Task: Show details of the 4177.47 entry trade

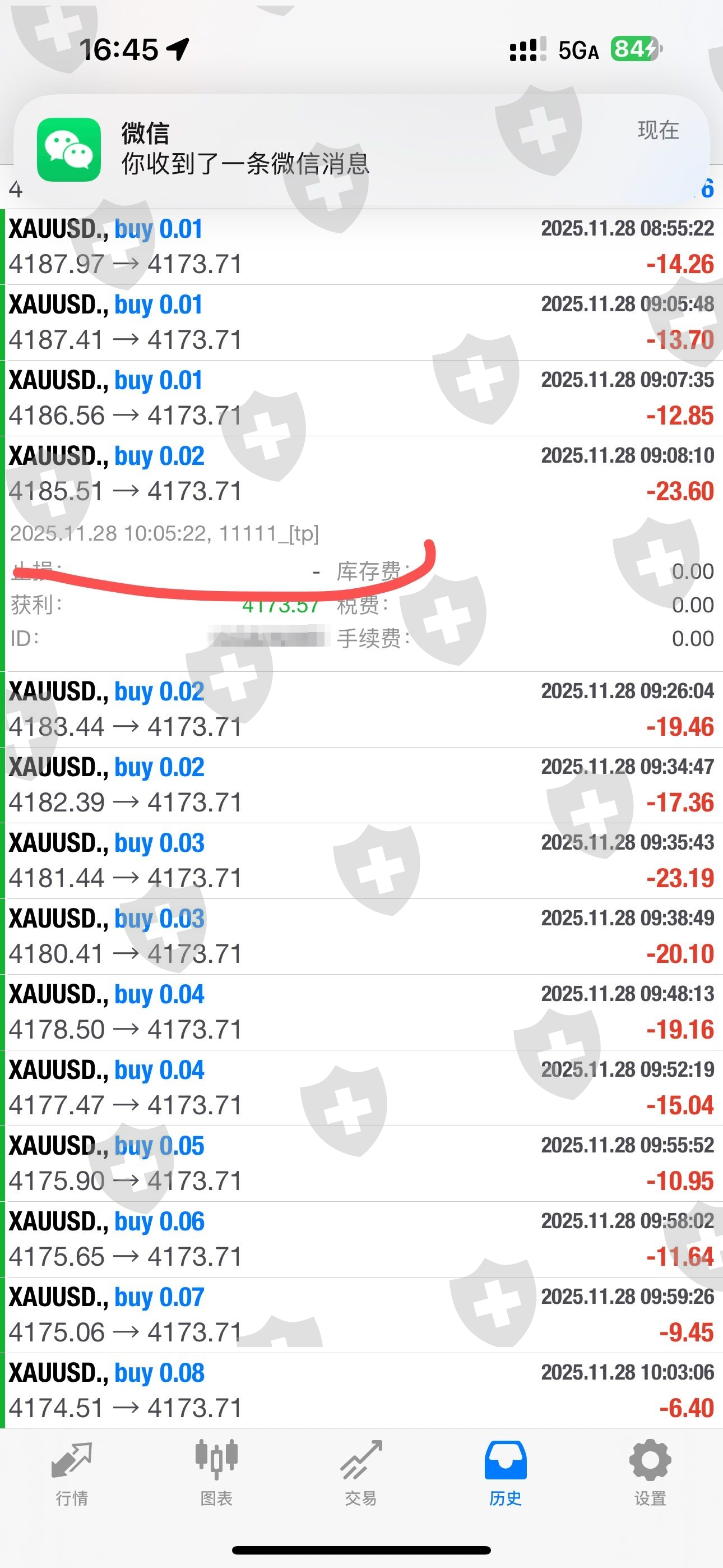Action: pos(361,1088)
